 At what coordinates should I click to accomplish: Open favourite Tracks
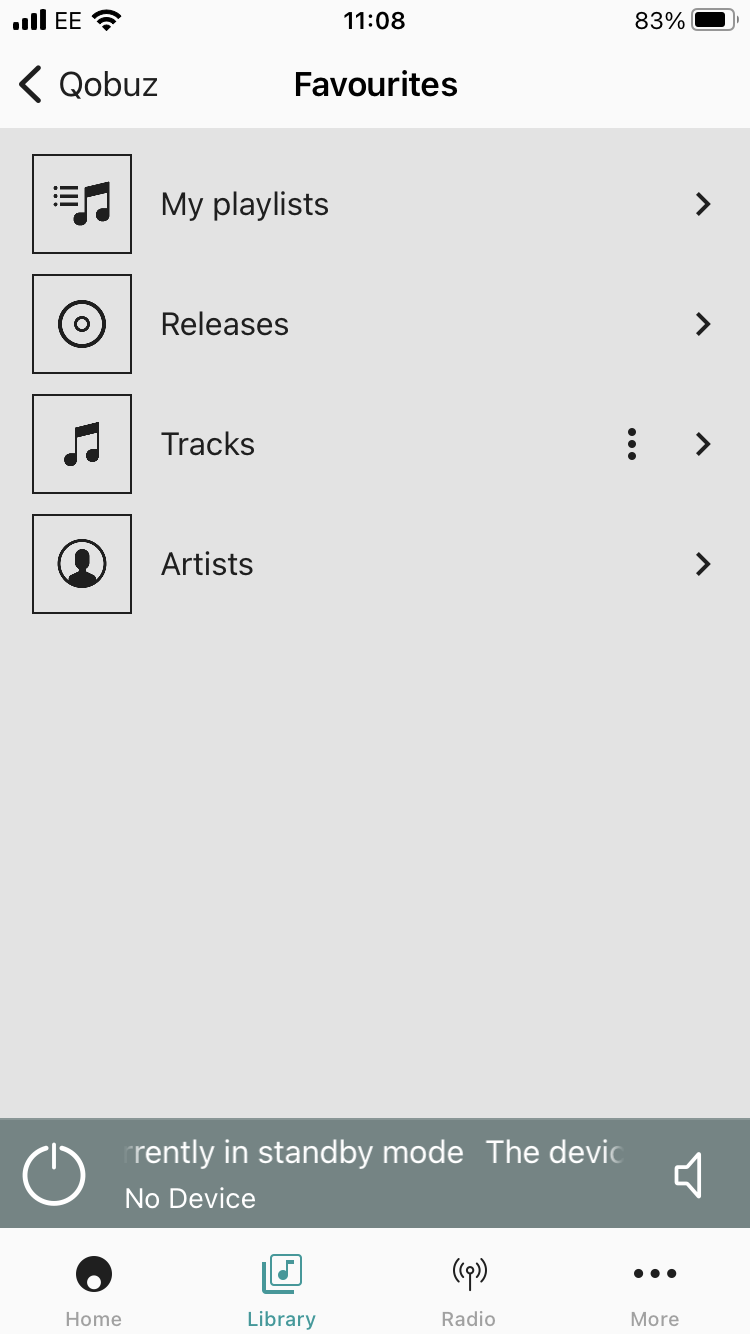pyautogui.click(x=208, y=444)
